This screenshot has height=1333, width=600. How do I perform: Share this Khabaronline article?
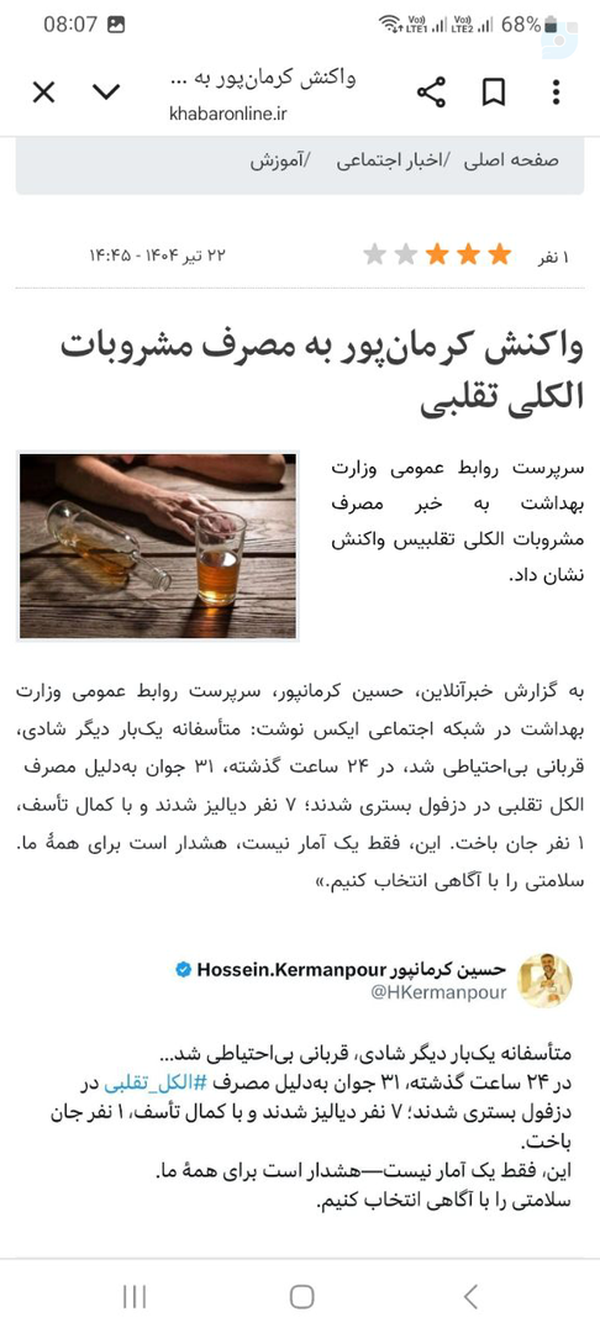pyautogui.click(x=431, y=93)
